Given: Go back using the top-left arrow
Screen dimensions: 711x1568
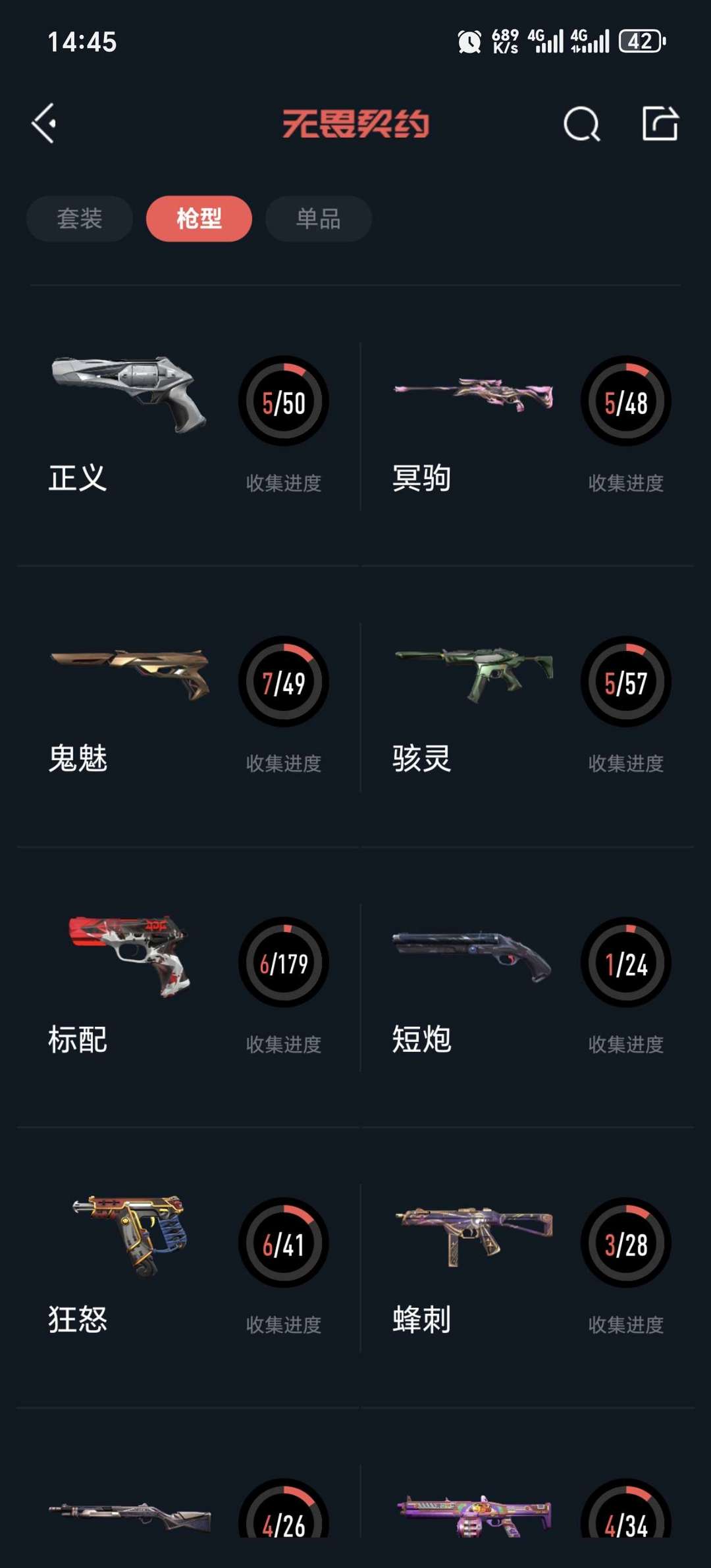Looking at the screenshot, I should (x=44, y=123).
